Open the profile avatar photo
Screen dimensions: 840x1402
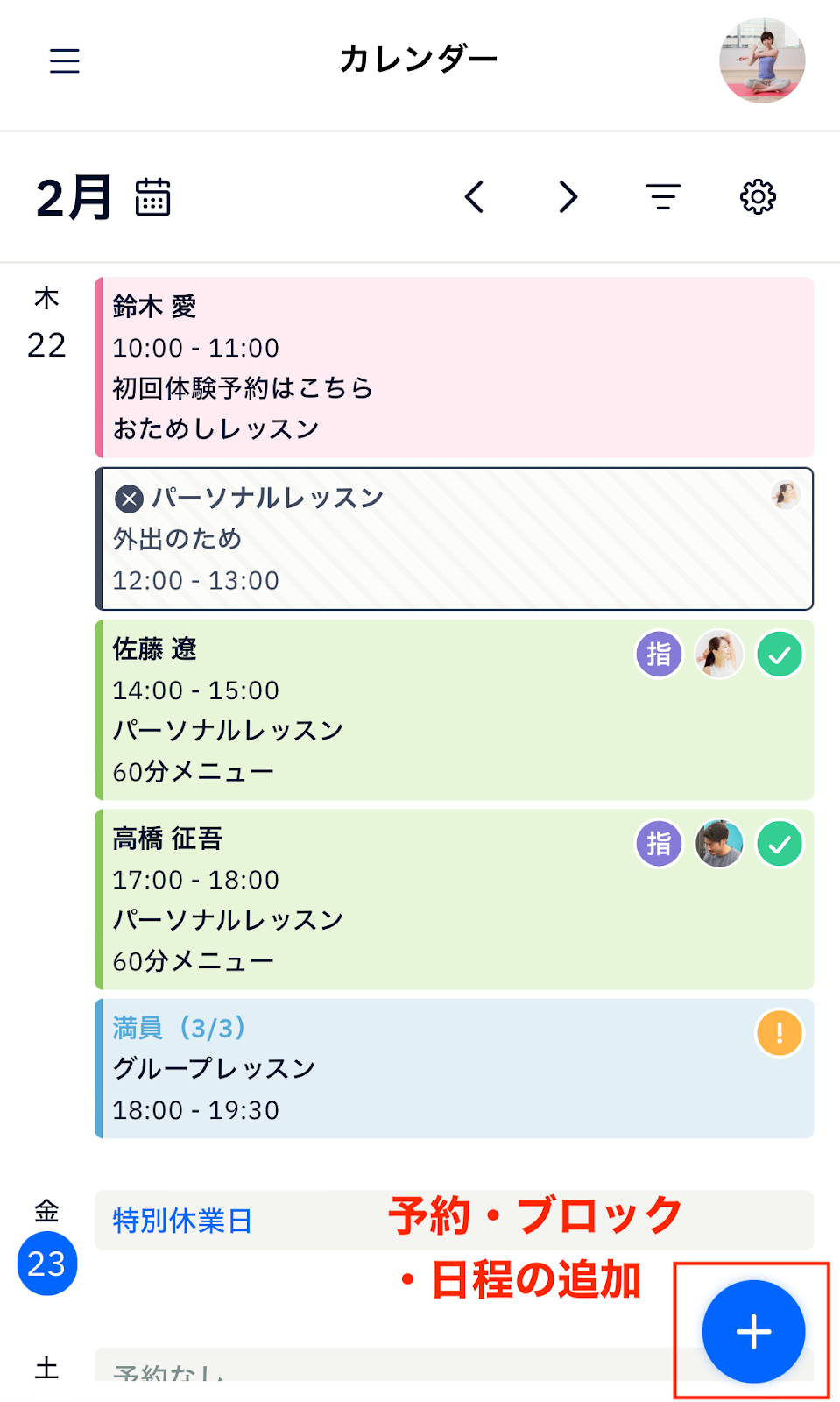(762, 60)
